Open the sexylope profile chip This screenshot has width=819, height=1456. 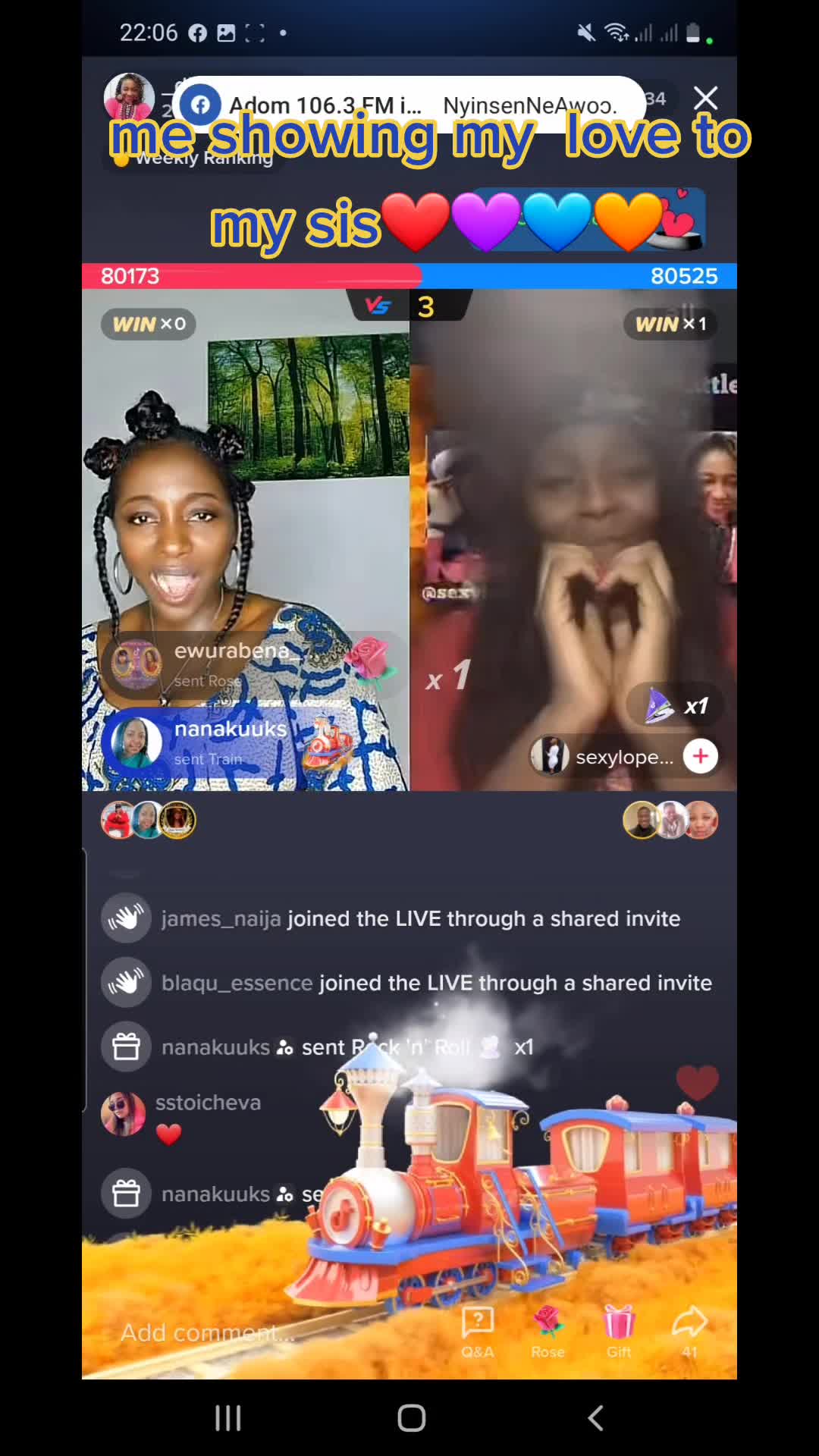pos(602,756)
